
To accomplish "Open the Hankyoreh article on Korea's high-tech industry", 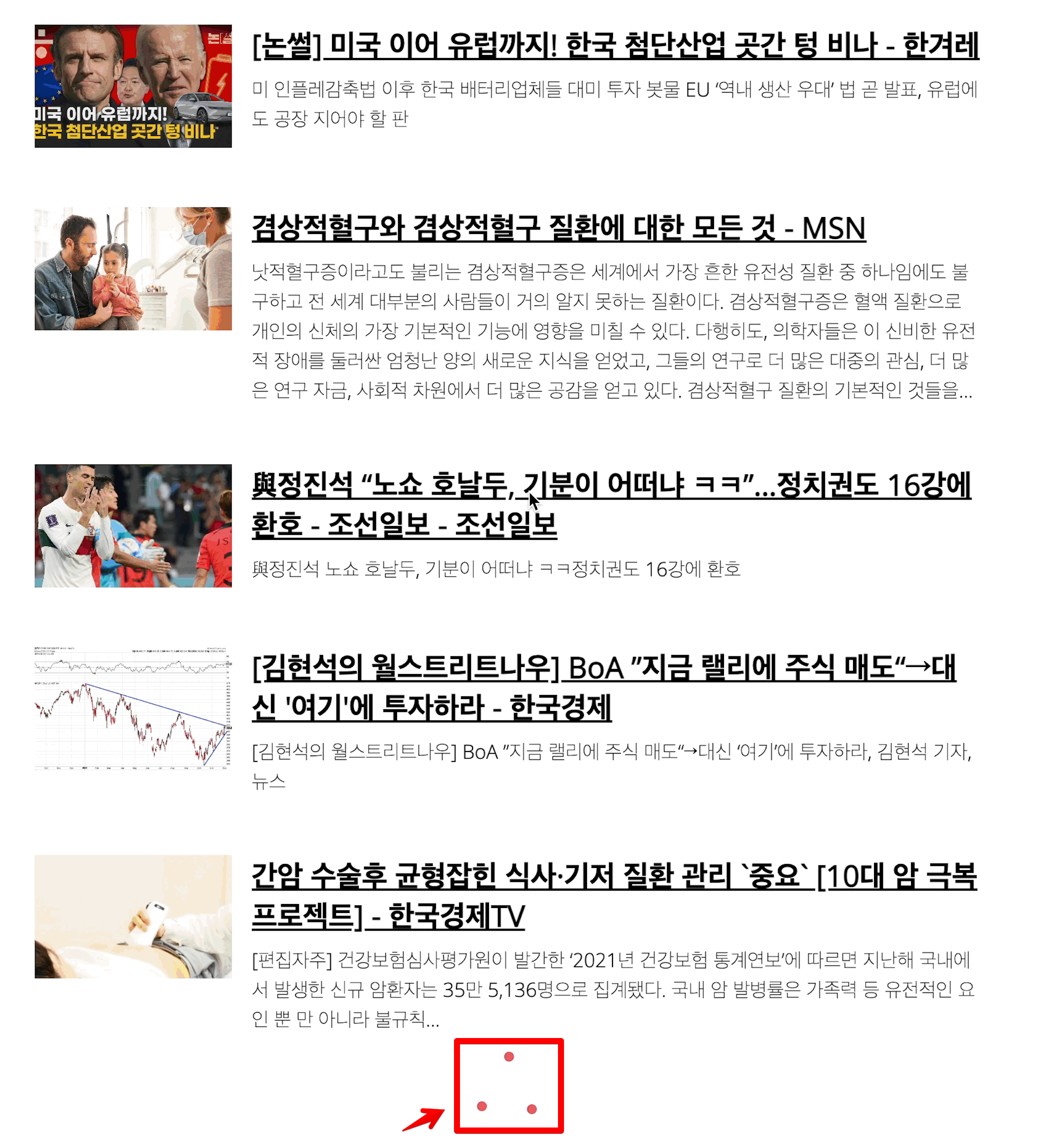I will click(x=615, y=45).
